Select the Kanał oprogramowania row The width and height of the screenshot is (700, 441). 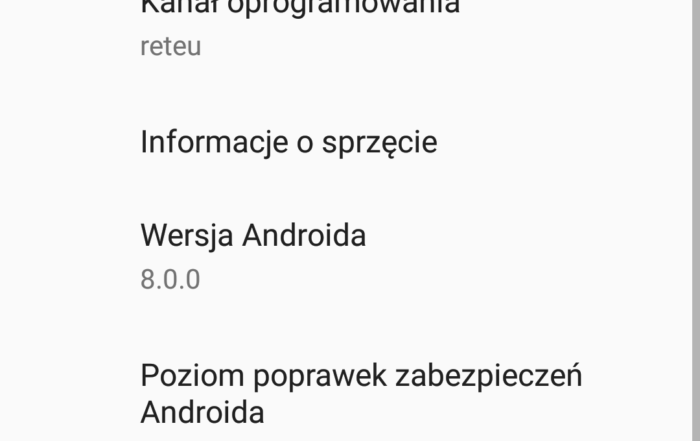point(300,25)
